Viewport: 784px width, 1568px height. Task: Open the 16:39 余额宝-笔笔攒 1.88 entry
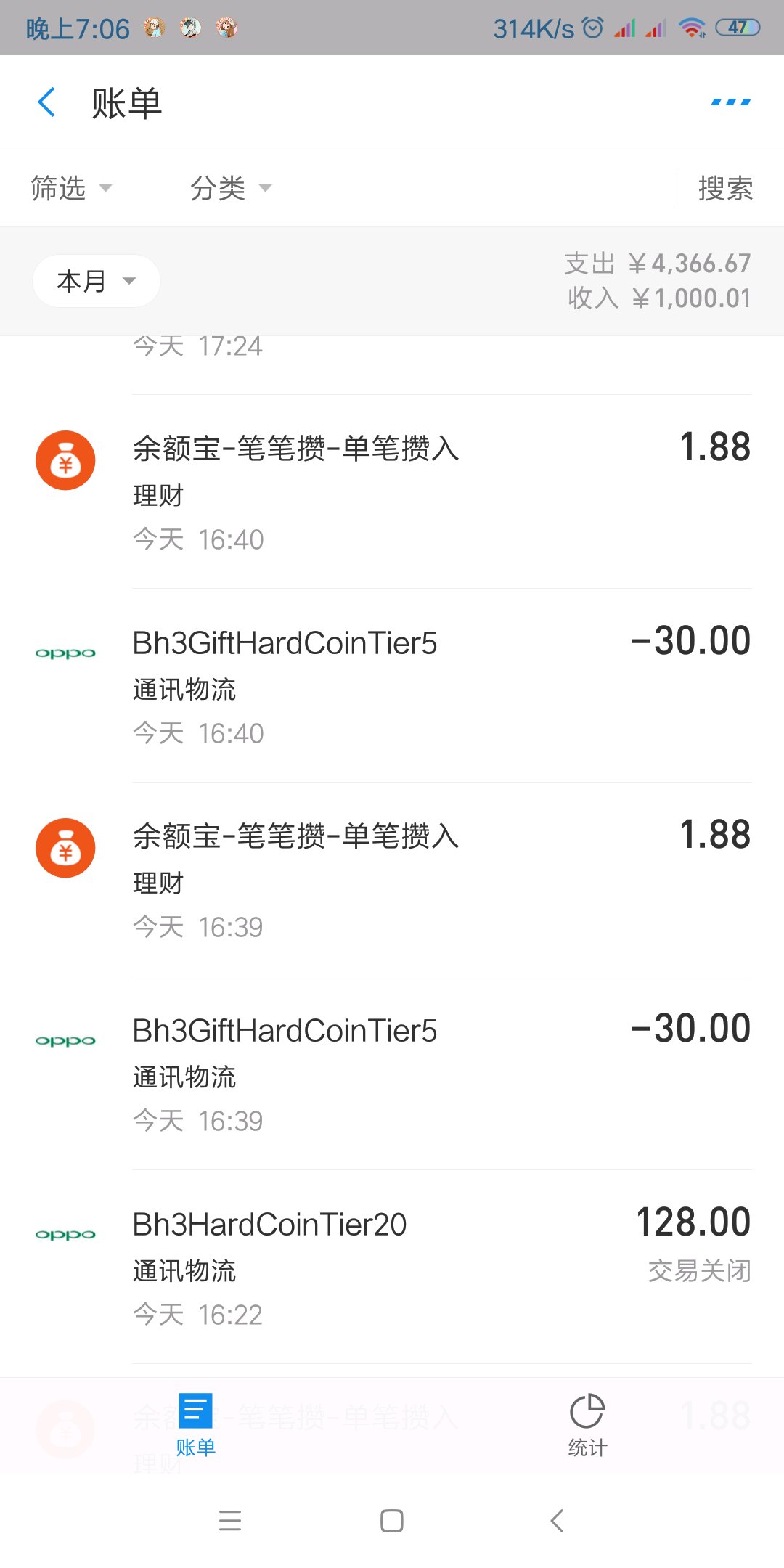(x=392, y=879)
